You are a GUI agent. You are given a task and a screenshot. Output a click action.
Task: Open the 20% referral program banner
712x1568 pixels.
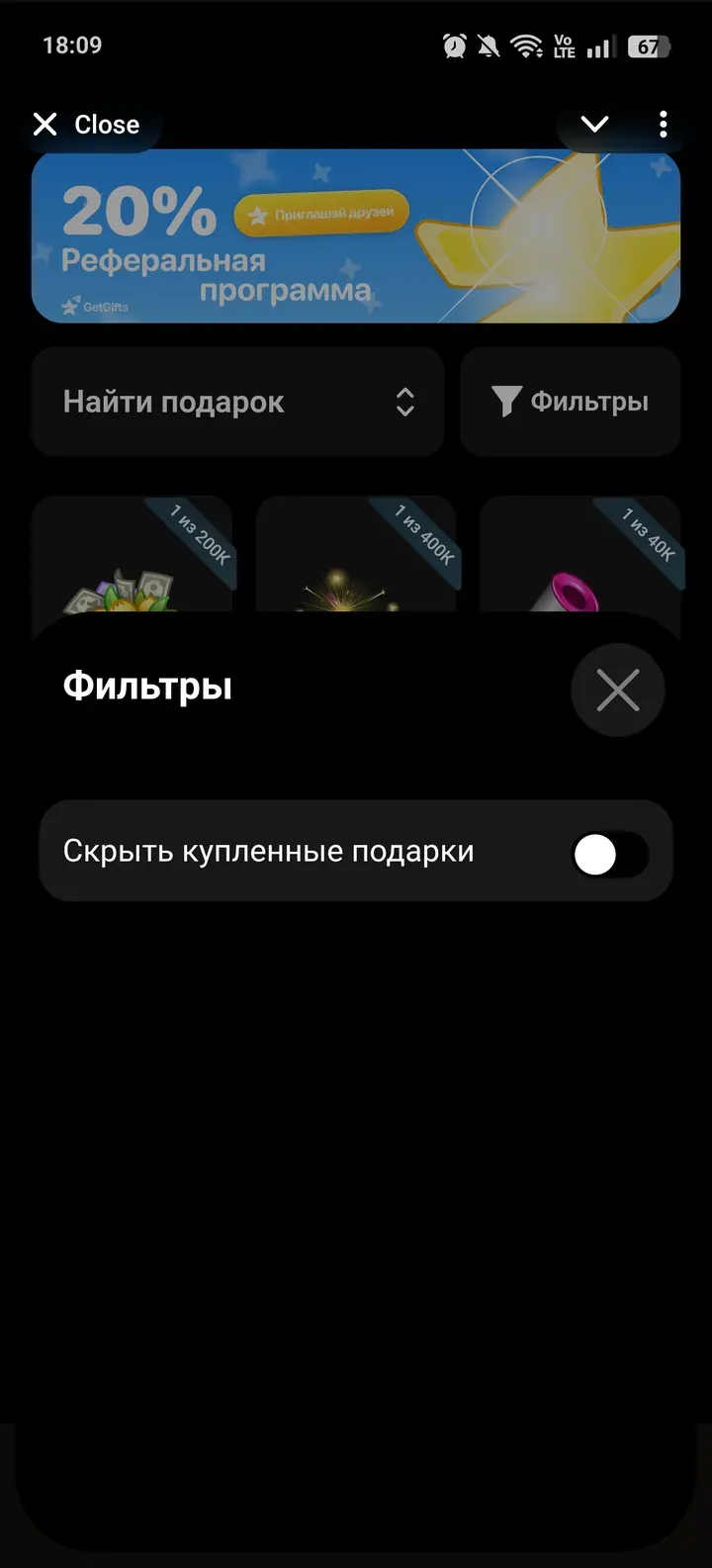click(x=356, y=237)
